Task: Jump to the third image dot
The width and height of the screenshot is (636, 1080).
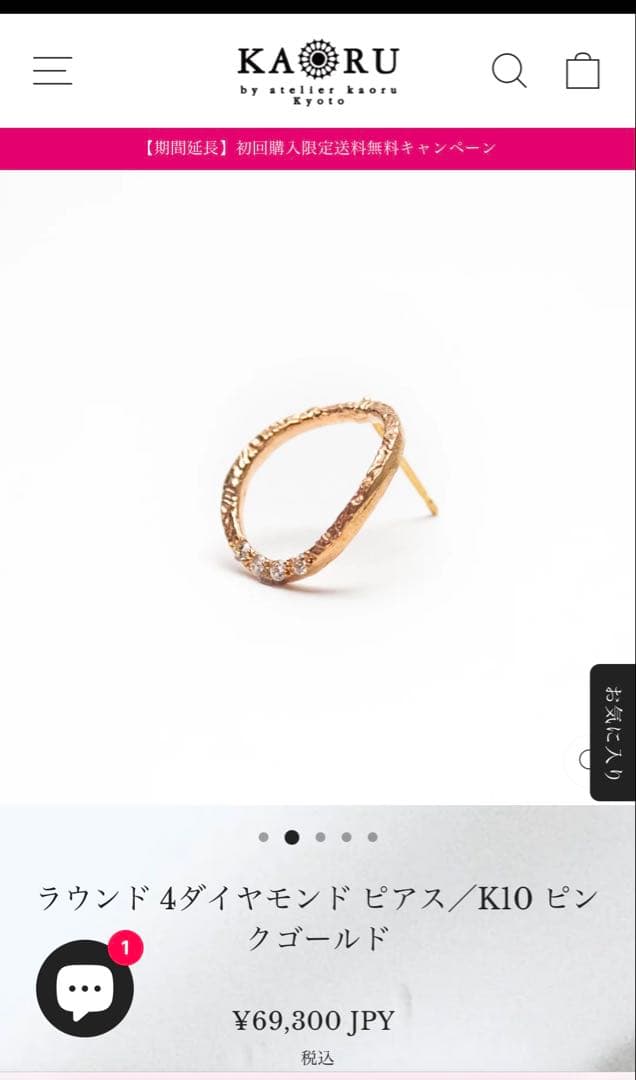Action: coord(320,837)
